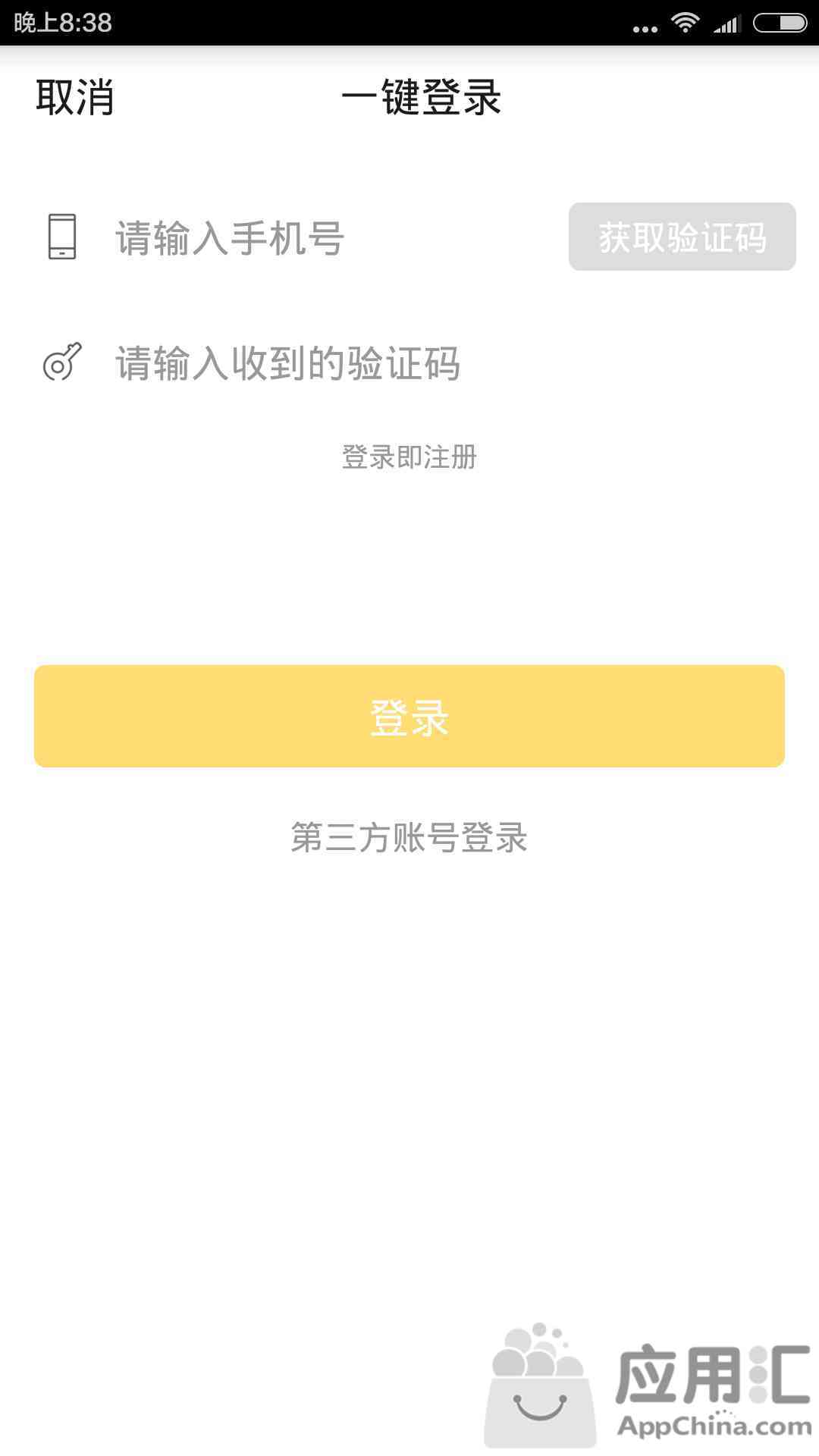Tap 获取验证码 to request a code

[x=682, y=237]
